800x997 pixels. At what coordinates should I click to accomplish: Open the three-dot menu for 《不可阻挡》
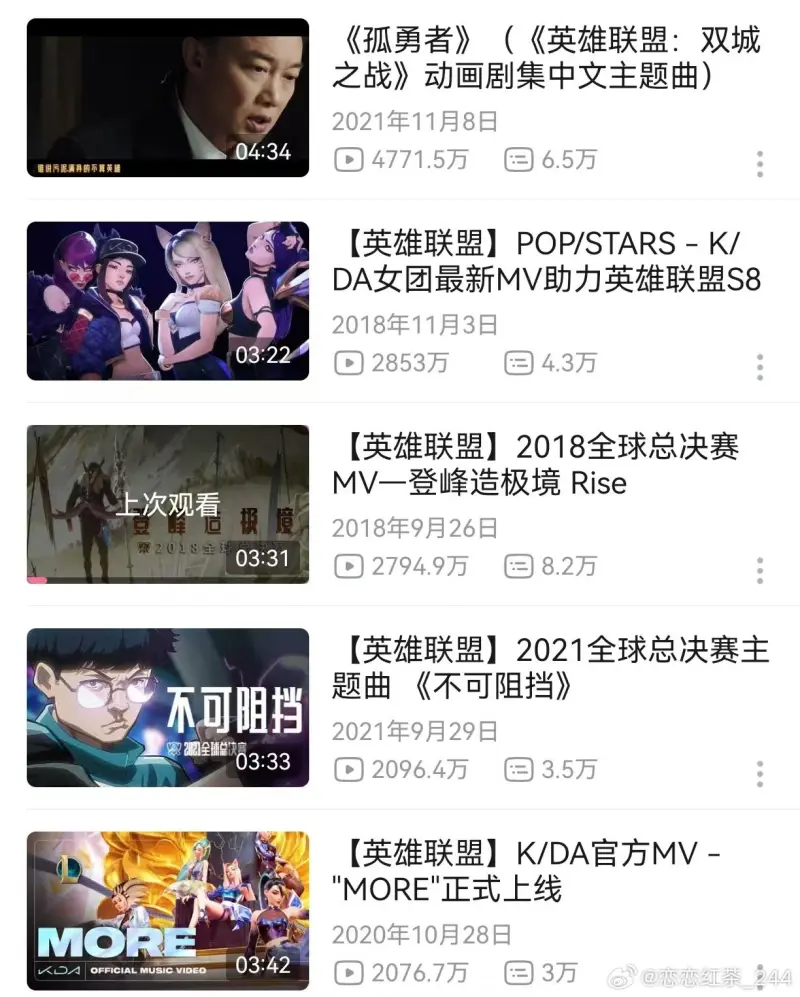click(x=760, y=773)
